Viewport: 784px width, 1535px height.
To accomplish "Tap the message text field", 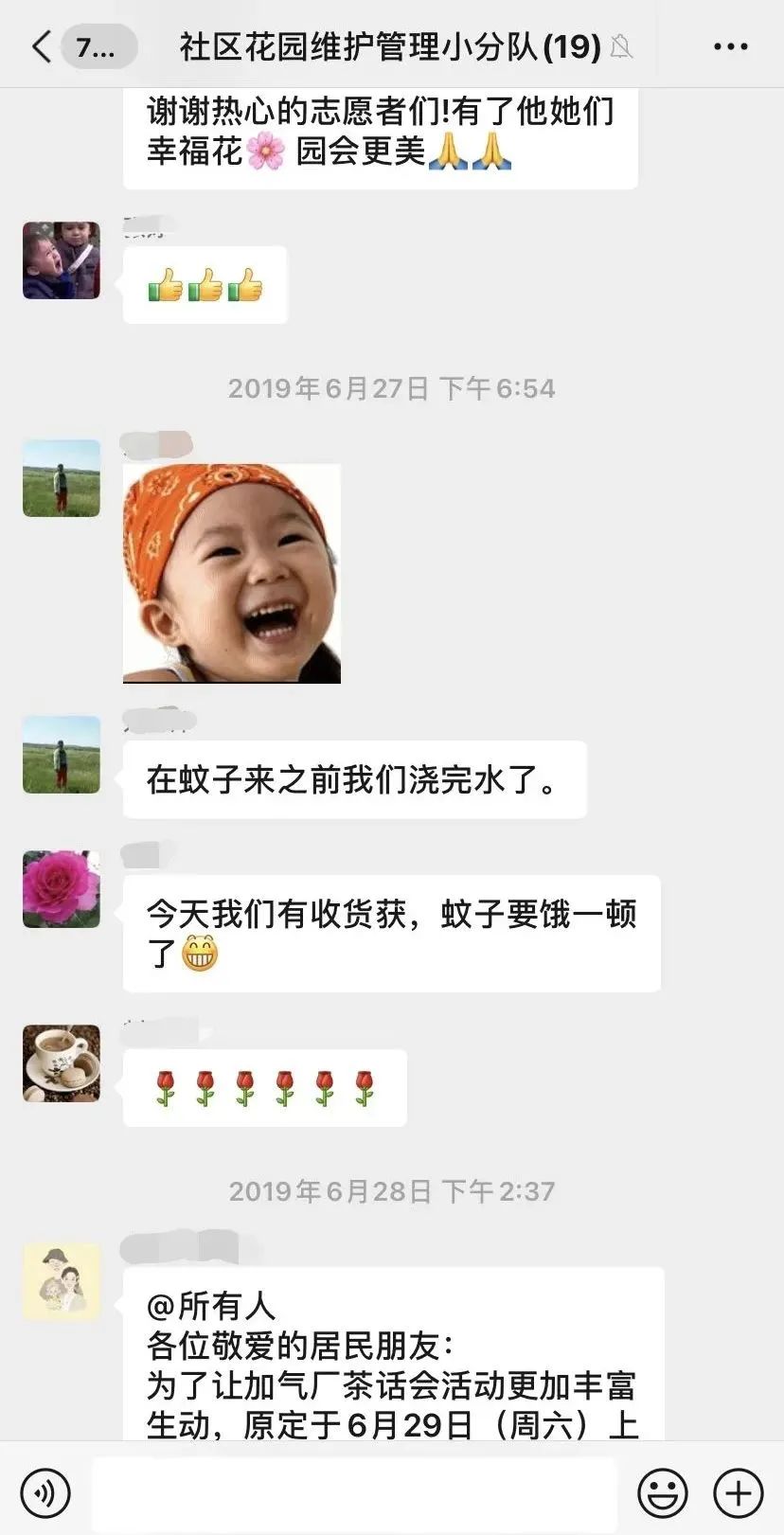I will [354, 1493].
